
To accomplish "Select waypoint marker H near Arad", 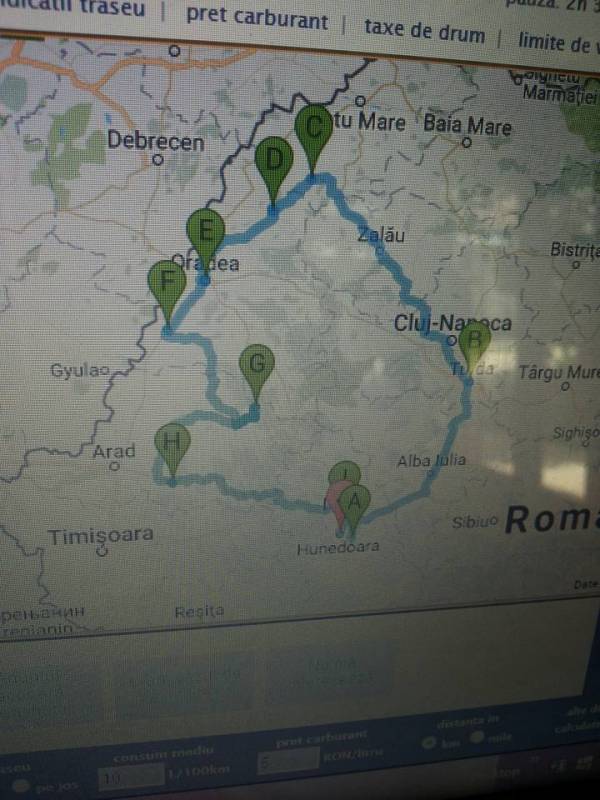I will (174, 441).
